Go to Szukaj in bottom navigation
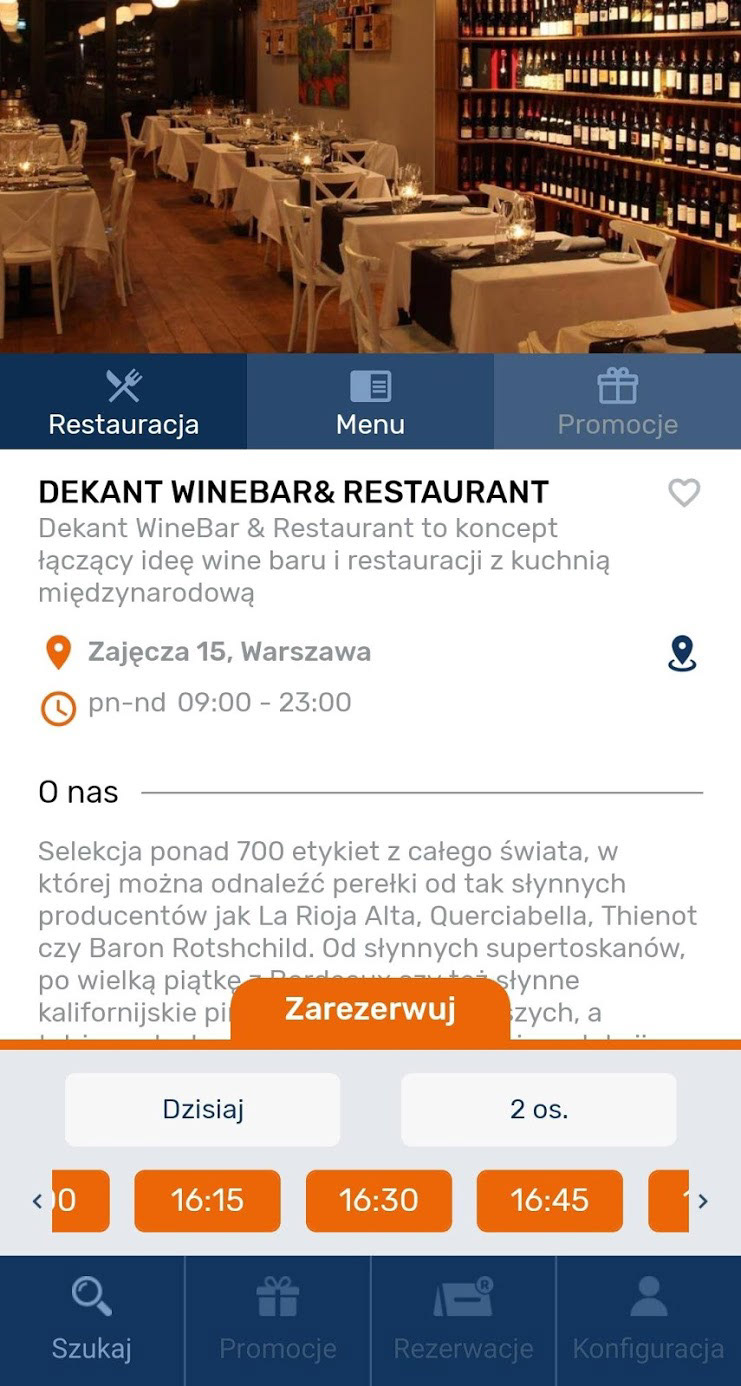This screenshot has height=1386, width=741. point(92,1320)
